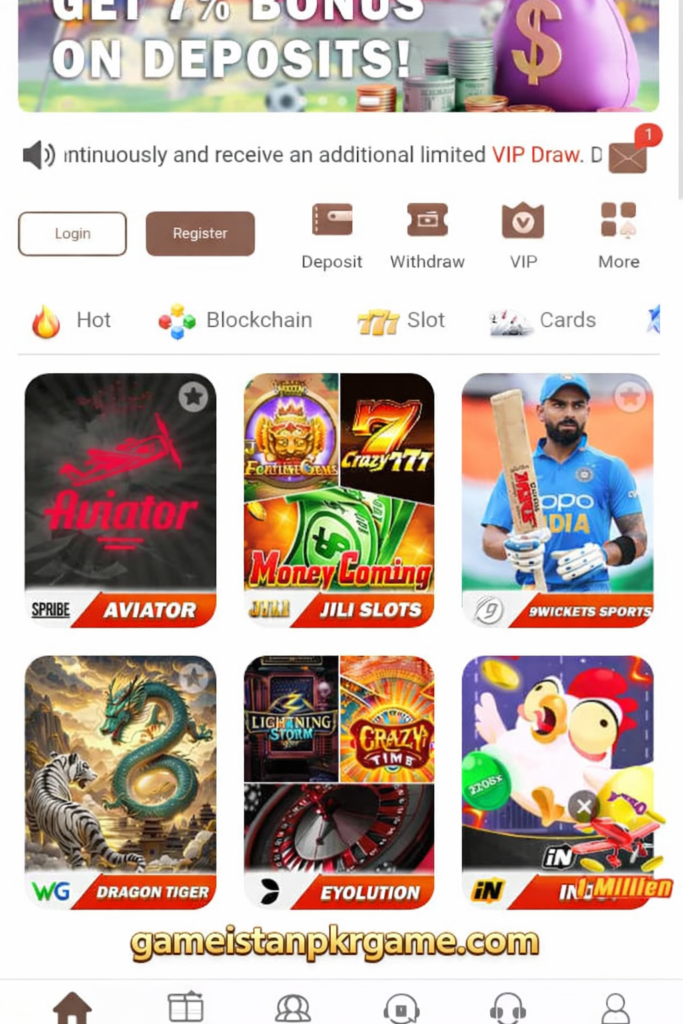This screenshot has width=683, height=1024.
Task: Open the Register form
Action: (x=200, y=234)
